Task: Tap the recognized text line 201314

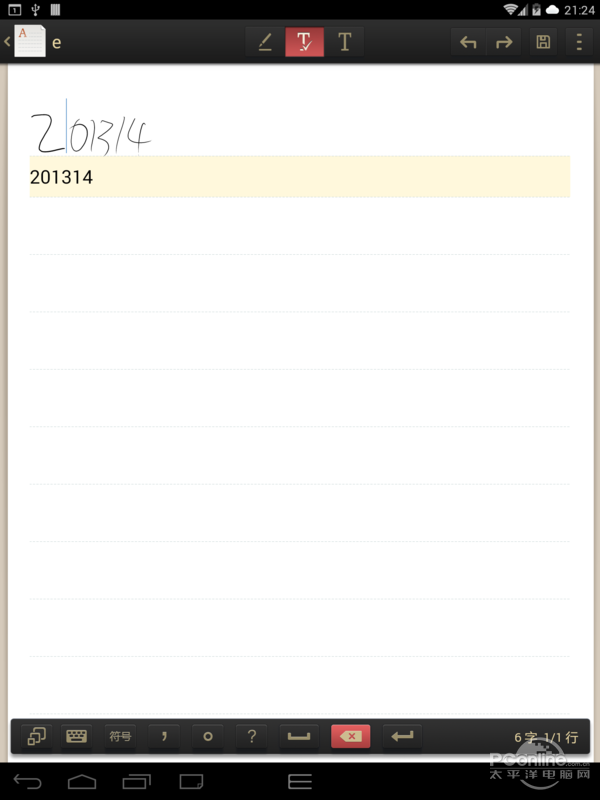Action: tap(62, 178)
